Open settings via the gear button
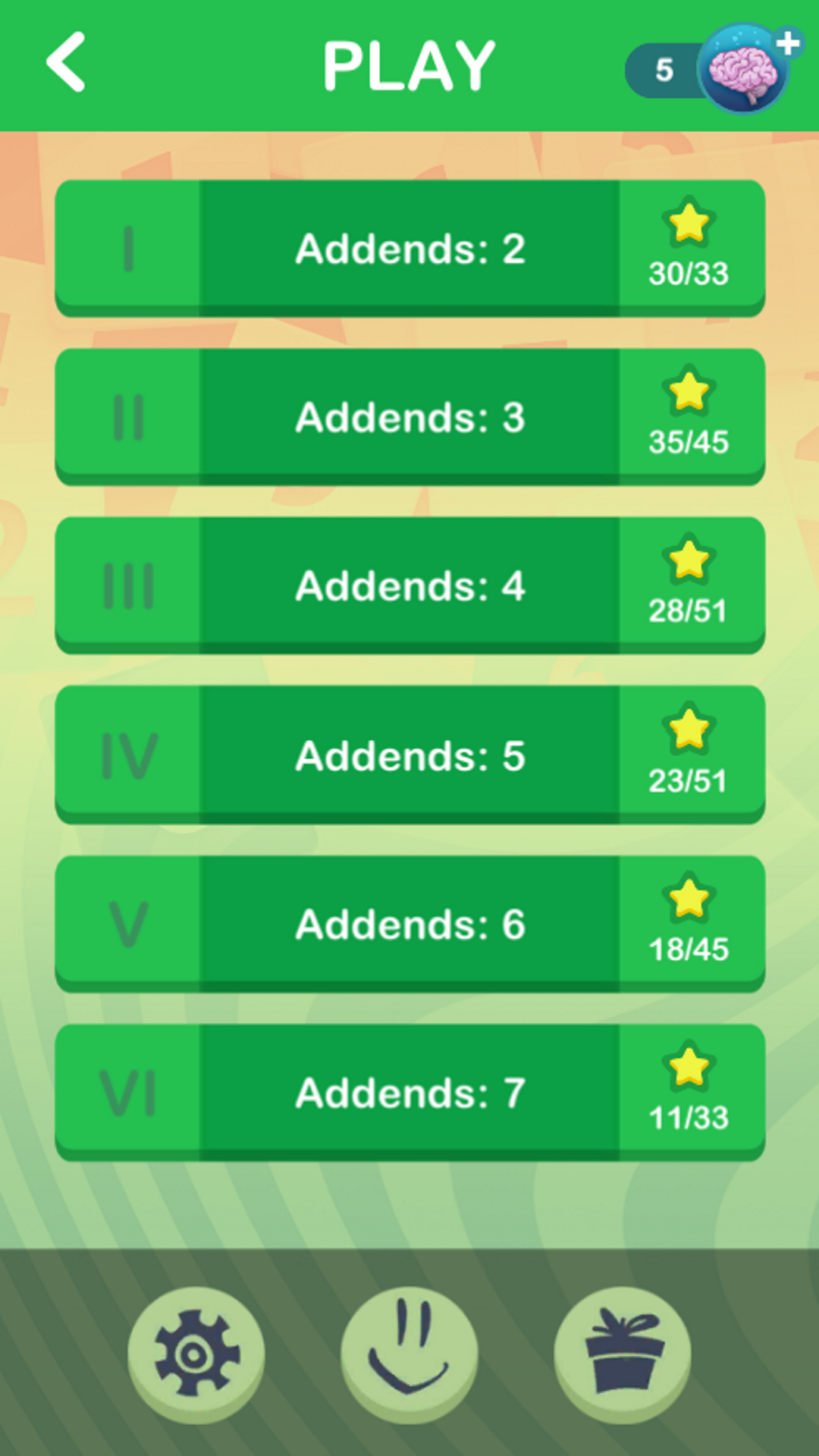Image resolution: width=819 pixels, height=1456 pixels. tap(196, 1354)
